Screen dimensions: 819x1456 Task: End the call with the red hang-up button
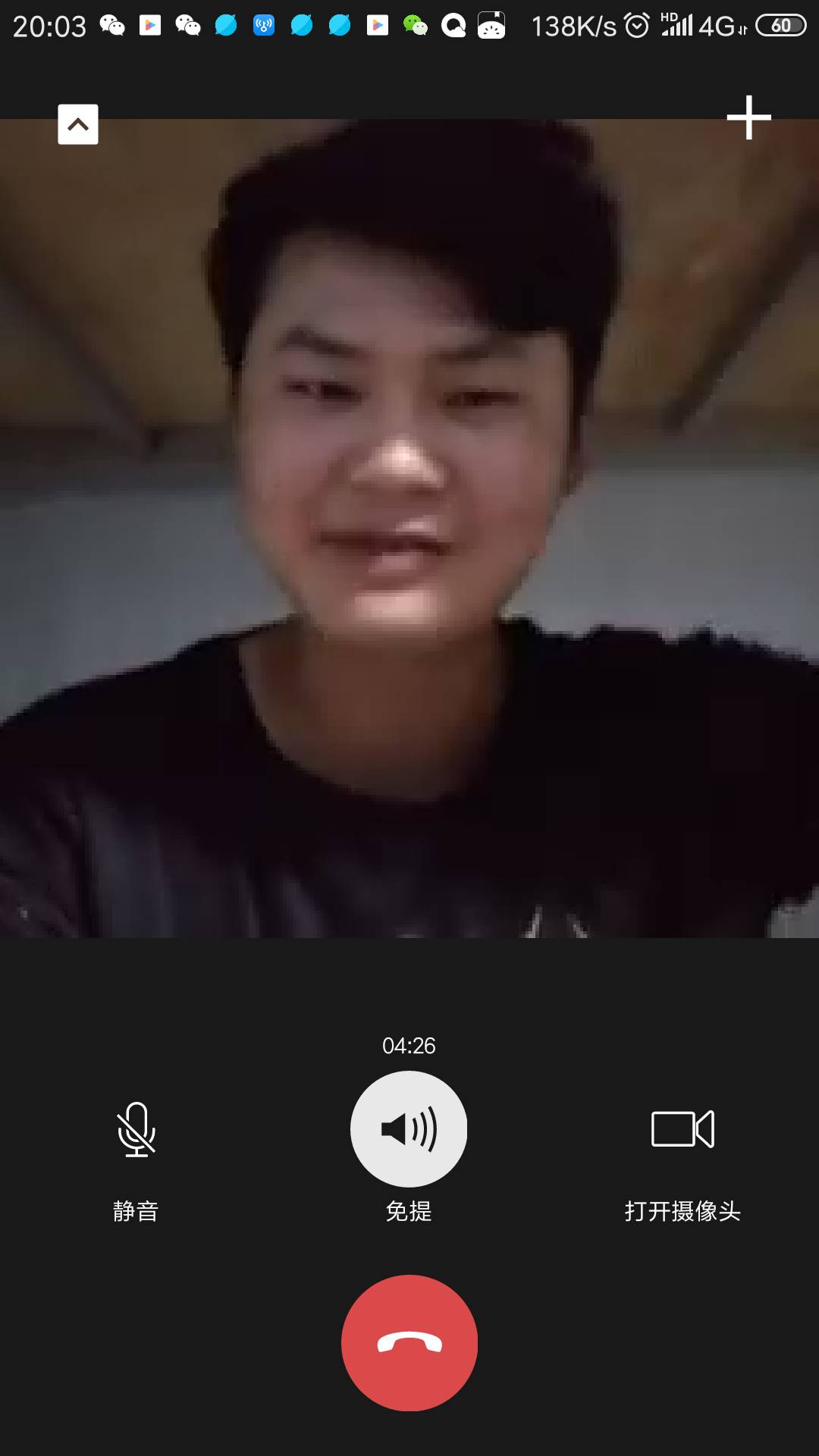(409, 1343)
